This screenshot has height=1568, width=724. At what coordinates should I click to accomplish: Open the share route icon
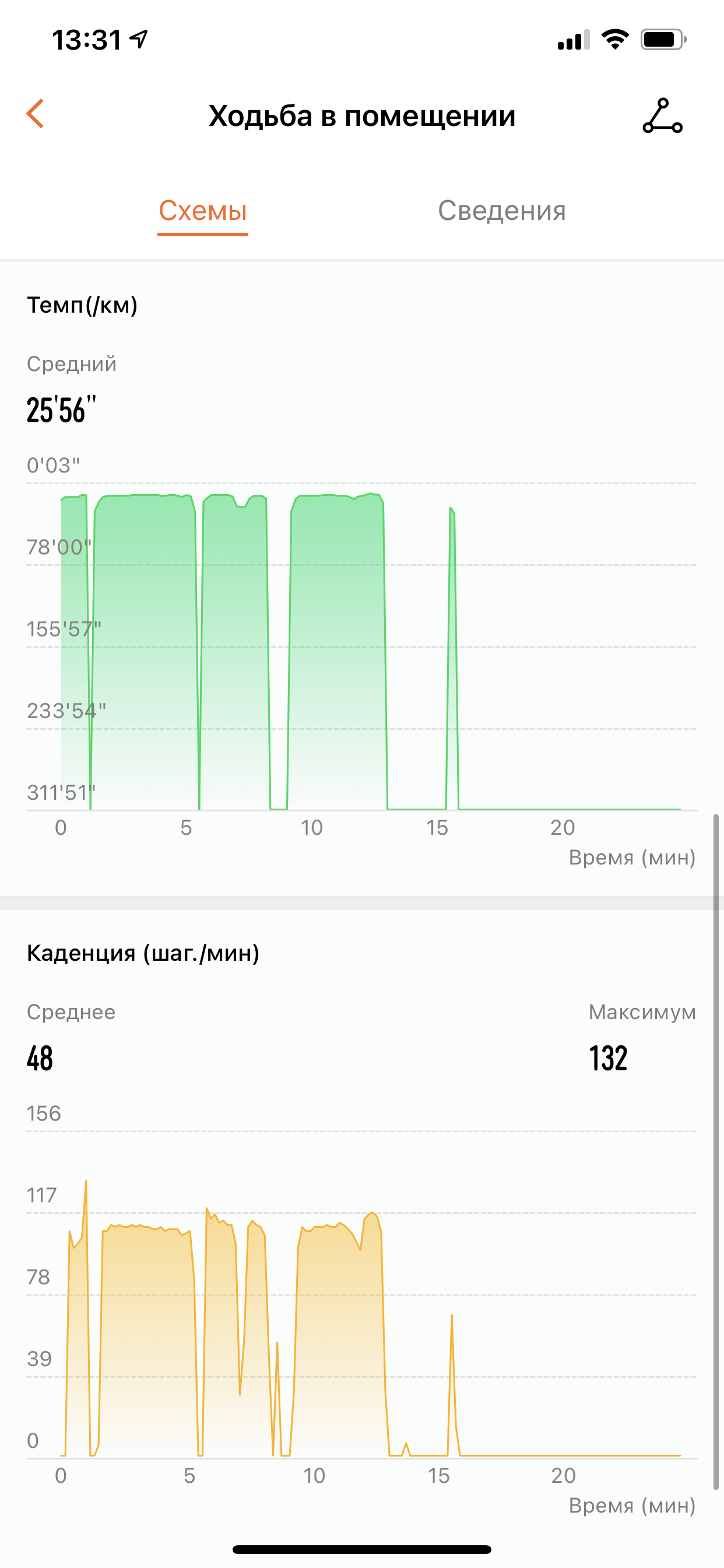point(662,116)
